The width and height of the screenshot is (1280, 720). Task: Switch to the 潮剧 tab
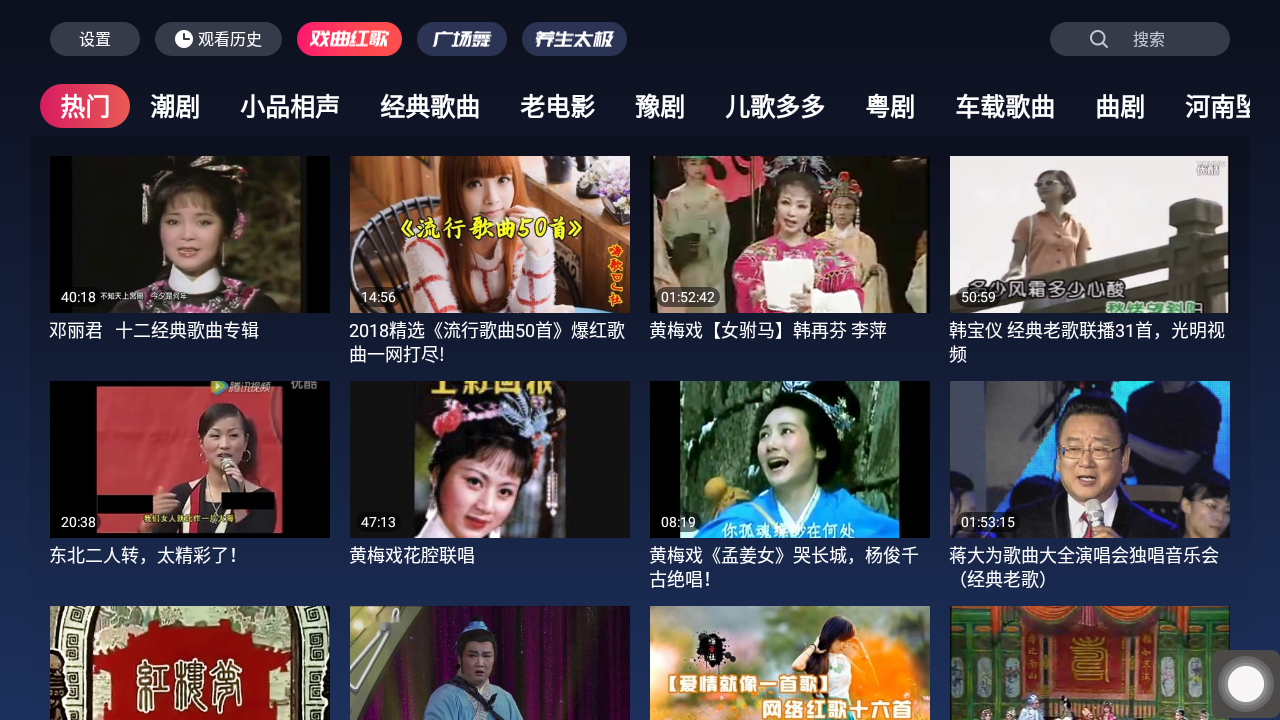[175, 106]
